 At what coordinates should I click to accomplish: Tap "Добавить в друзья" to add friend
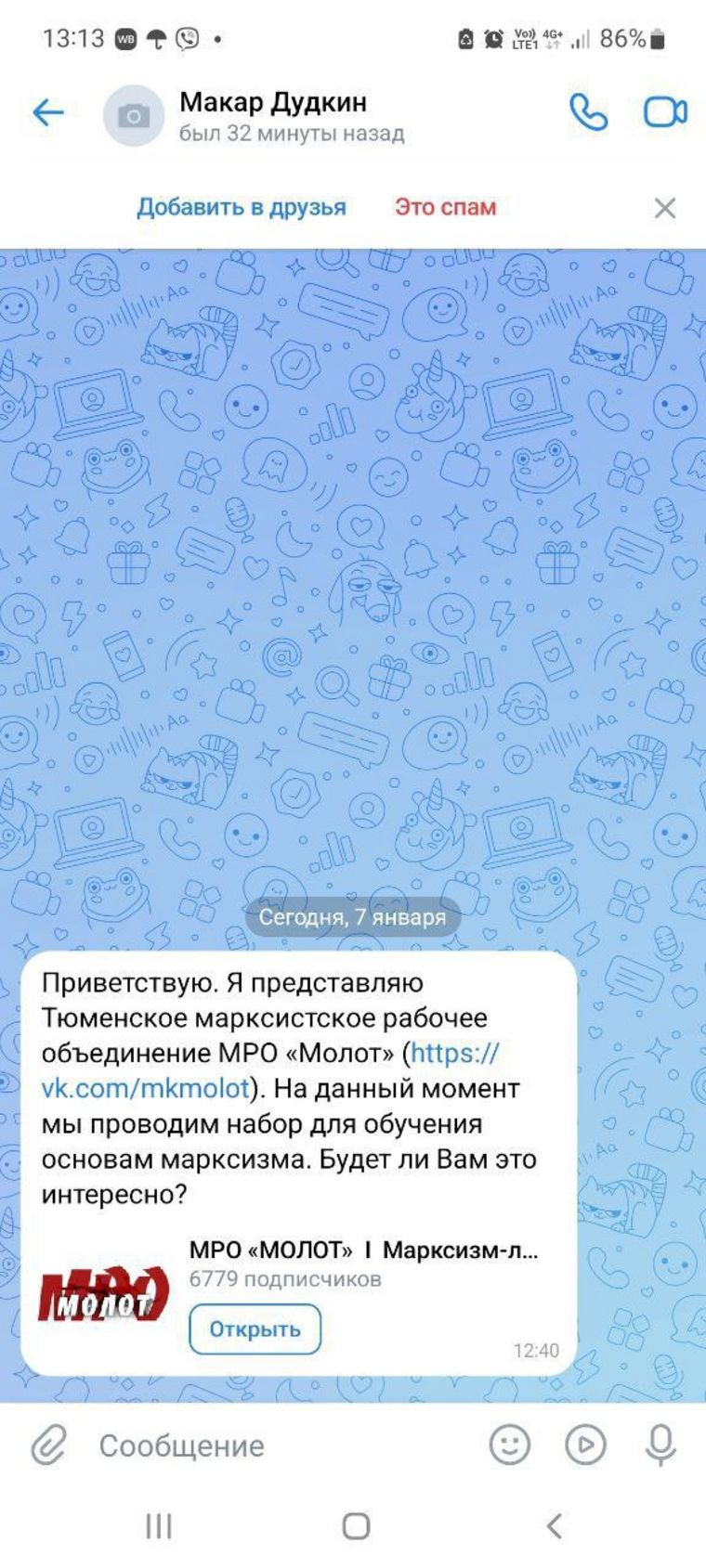pyautogui.click(x=242, y=207)
